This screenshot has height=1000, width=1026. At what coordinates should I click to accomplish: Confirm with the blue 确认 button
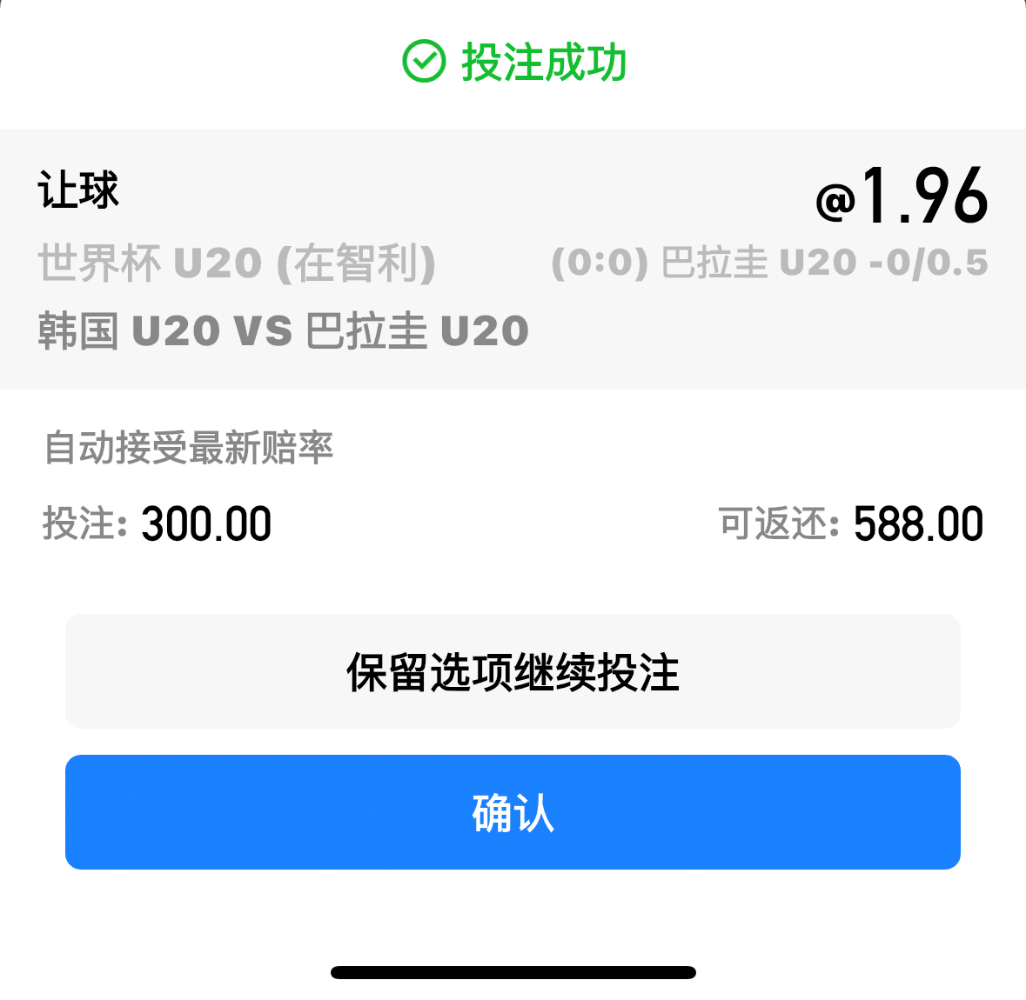[x=513, y=813]
